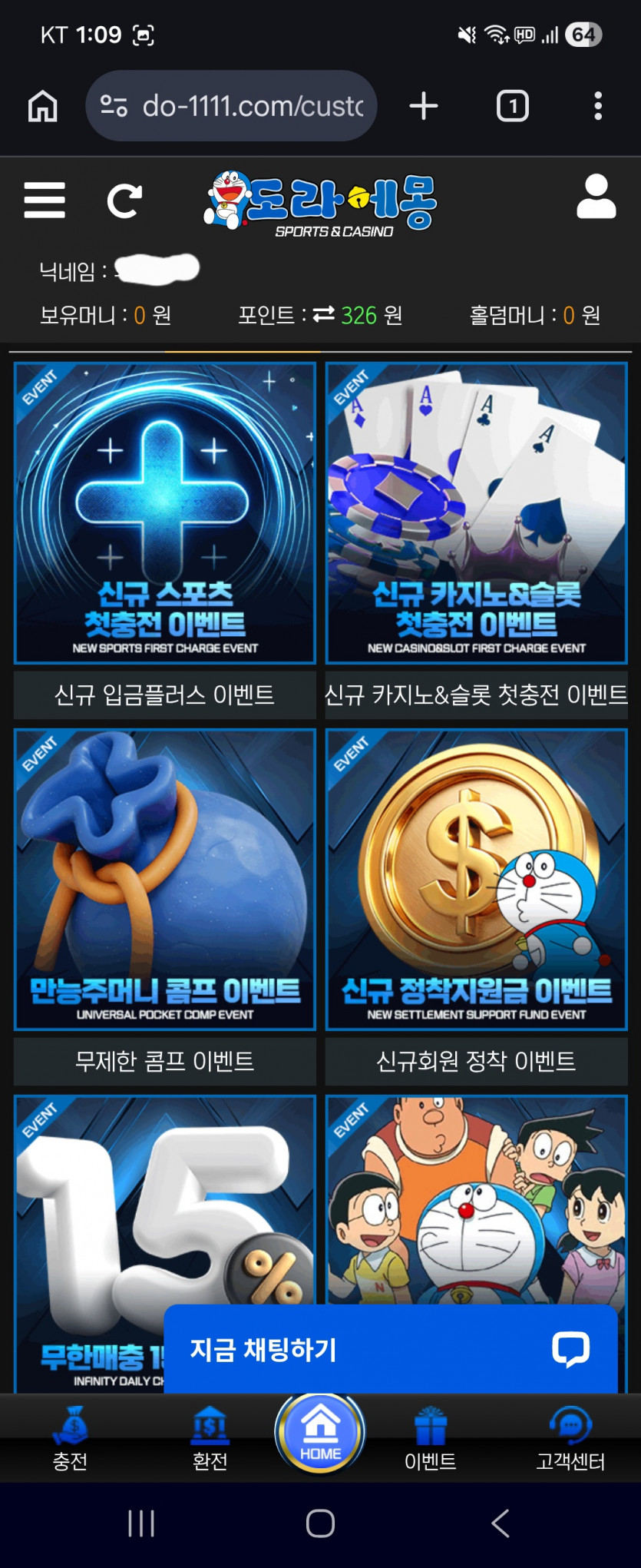The image size is (641, 1568).
Task: Tap the point exchange arrows icon
Action: point(324,314)
